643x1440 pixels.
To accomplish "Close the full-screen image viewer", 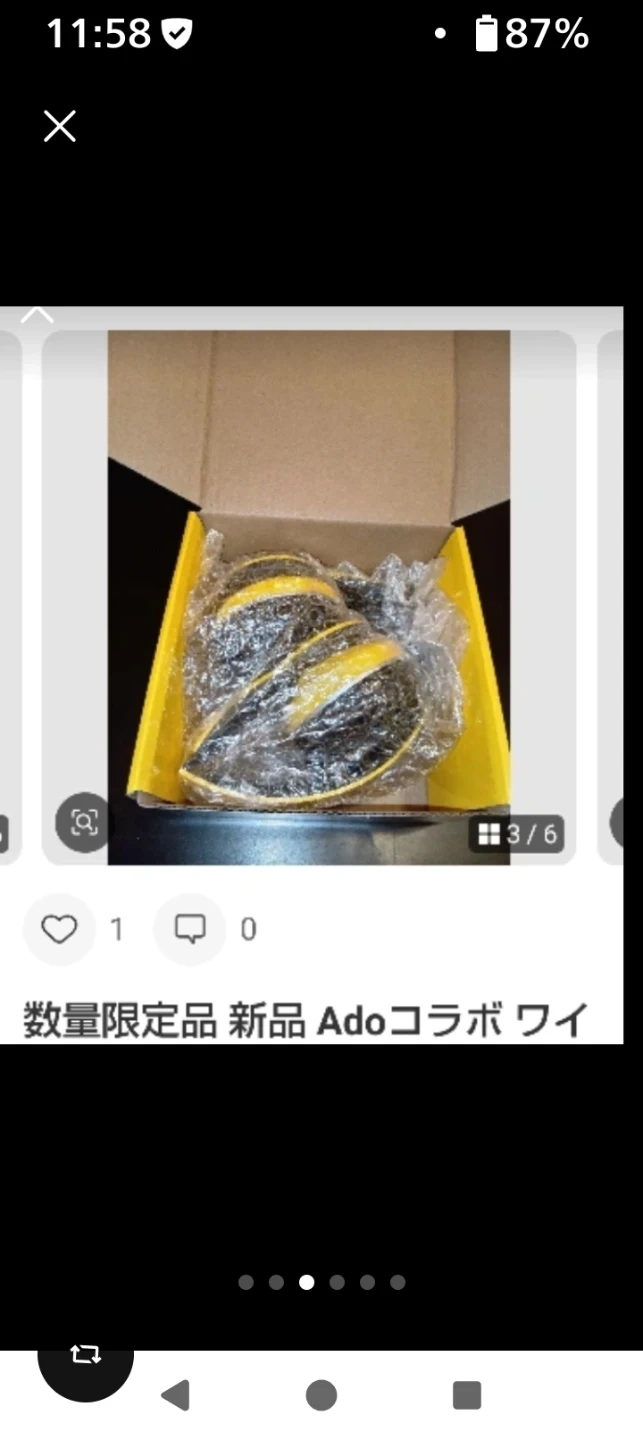I will tap(60, 127).
